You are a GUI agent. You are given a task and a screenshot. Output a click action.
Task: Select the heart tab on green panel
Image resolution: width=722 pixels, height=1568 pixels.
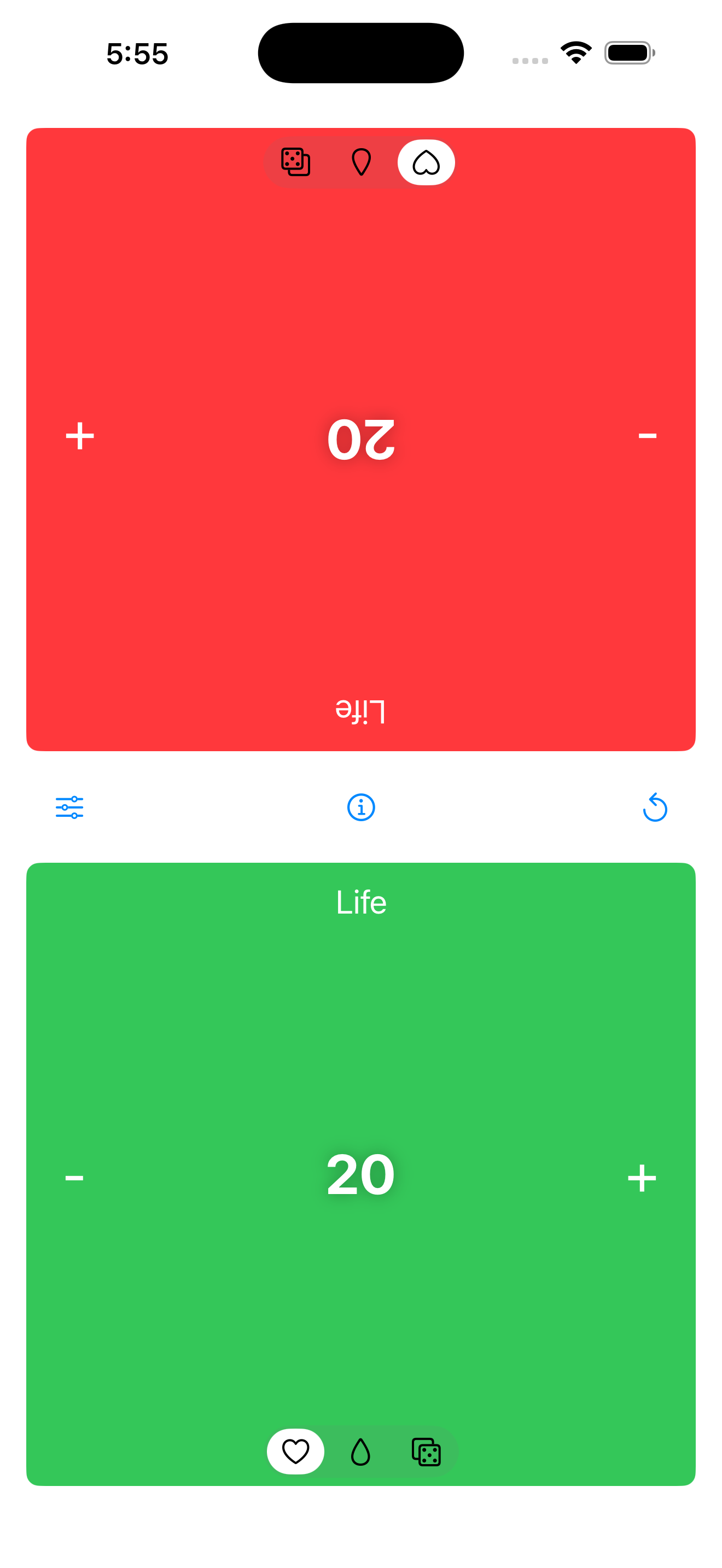point(296,1451)
